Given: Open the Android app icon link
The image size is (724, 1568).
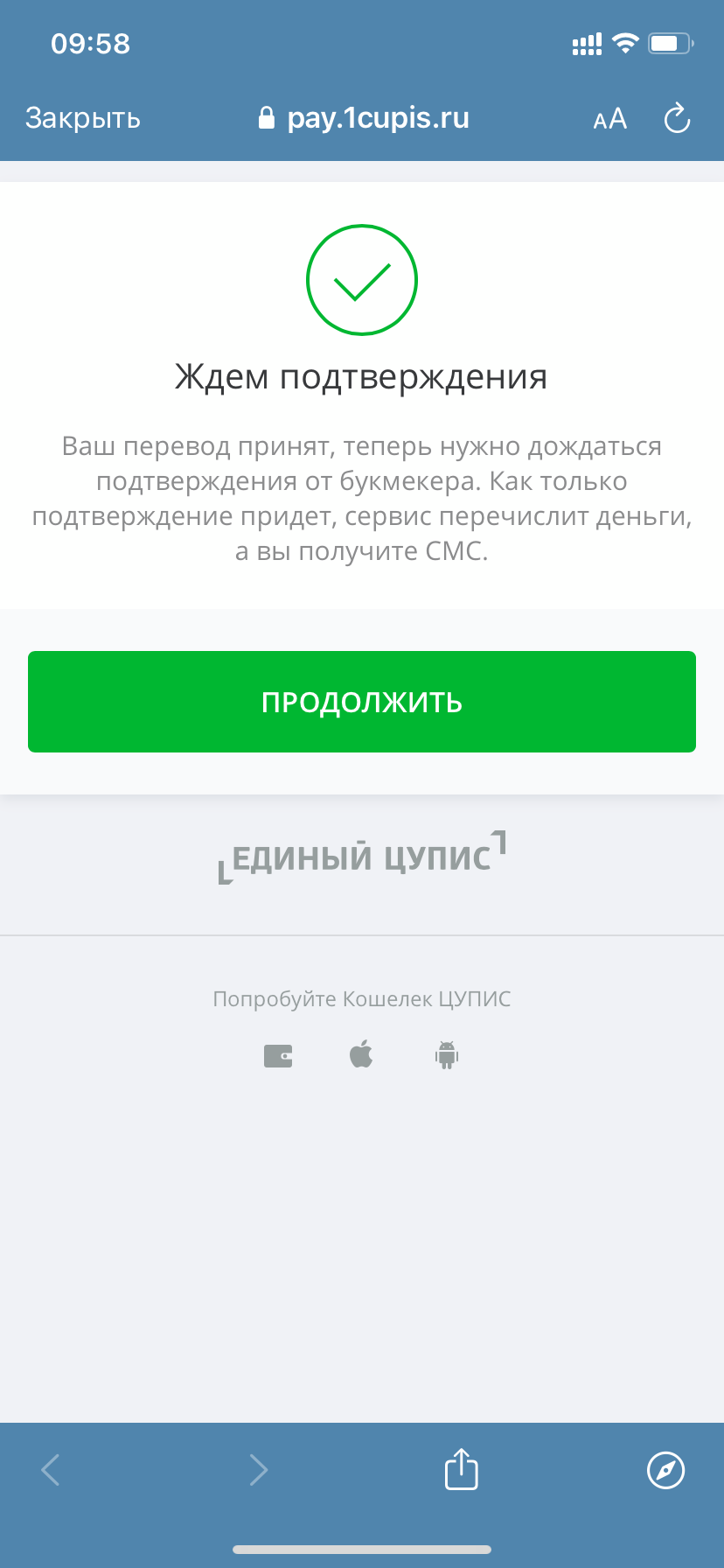Looking at the screenshot, I should coord(447,1055).
